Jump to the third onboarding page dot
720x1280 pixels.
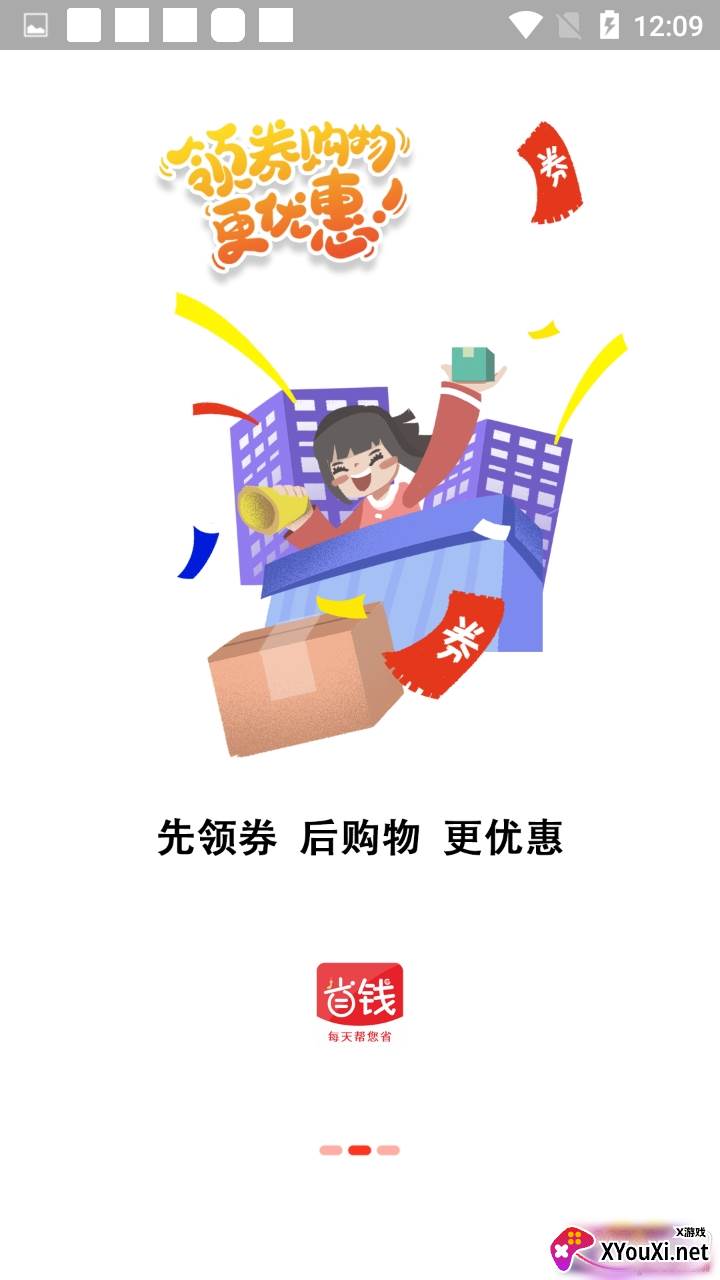388,1150
